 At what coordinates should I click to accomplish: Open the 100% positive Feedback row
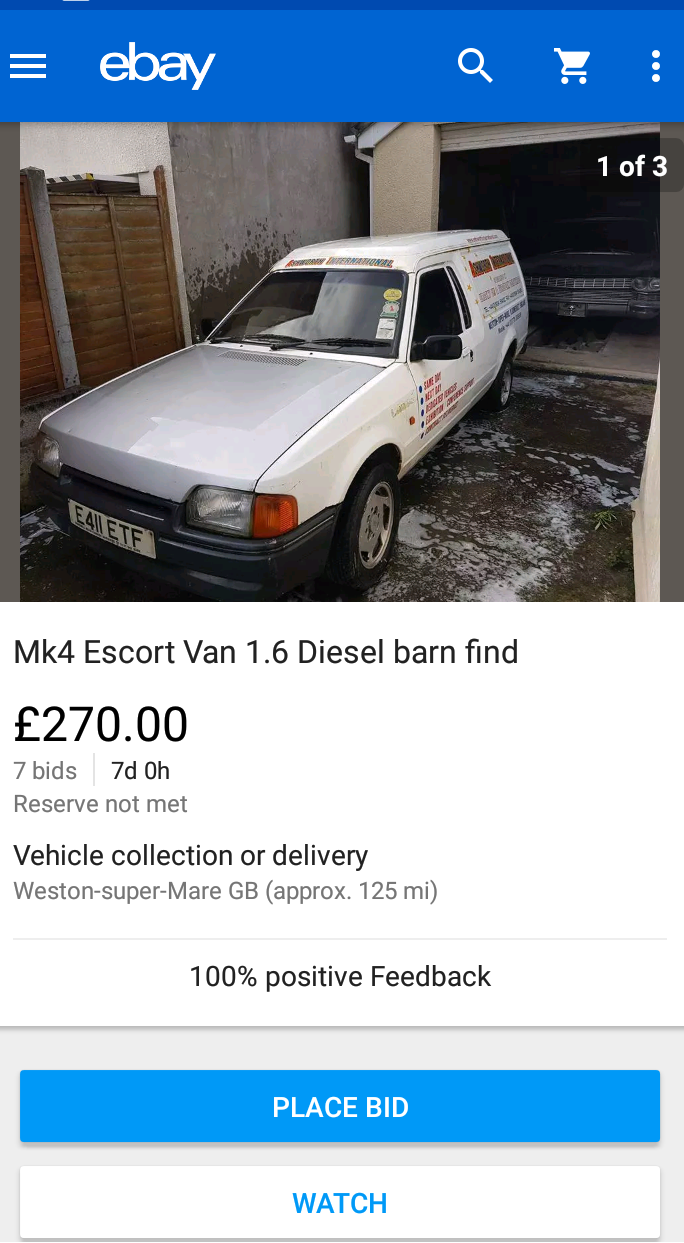340,976
